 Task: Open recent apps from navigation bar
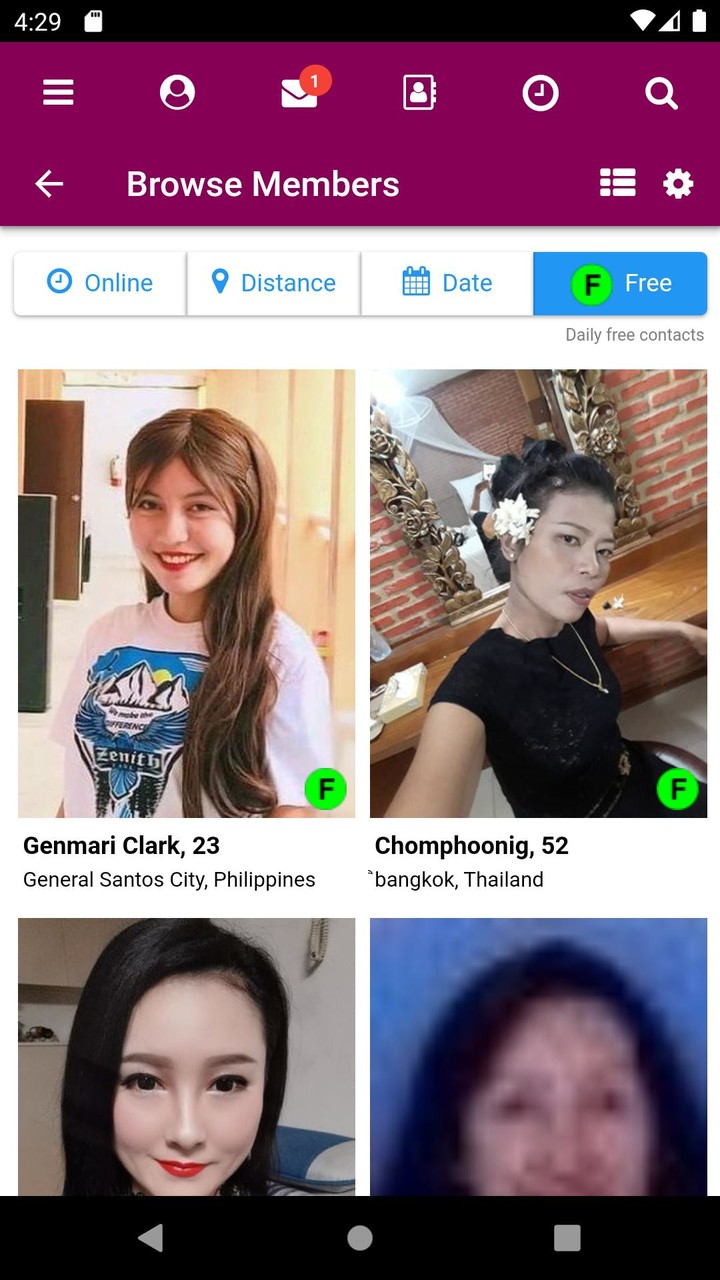pos(567,1238)
